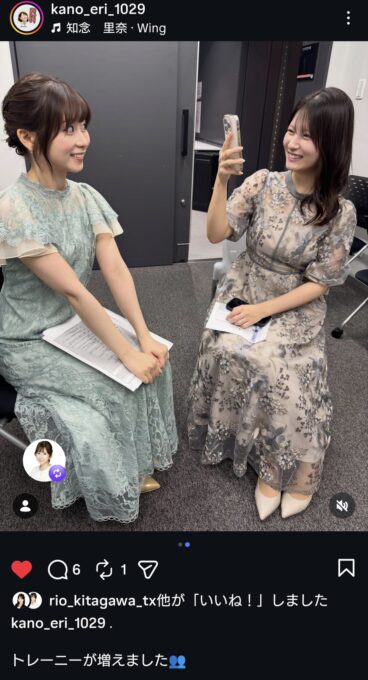The width and height of the screenshot is (368, 680).
Task: Open the three-dot overflow menu
Action: point(348,18)
